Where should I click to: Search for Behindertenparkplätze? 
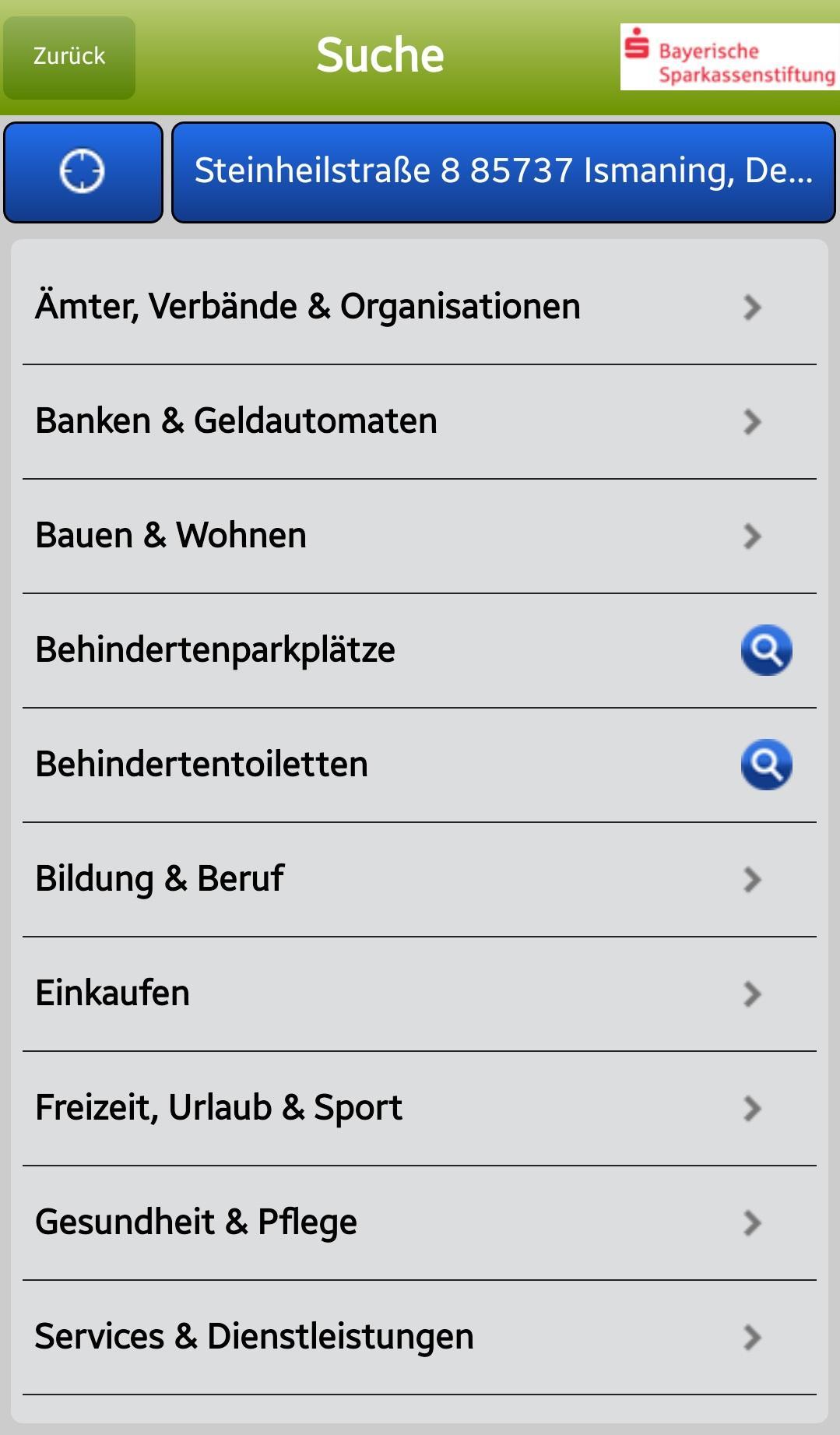click(x=766, y=650)
